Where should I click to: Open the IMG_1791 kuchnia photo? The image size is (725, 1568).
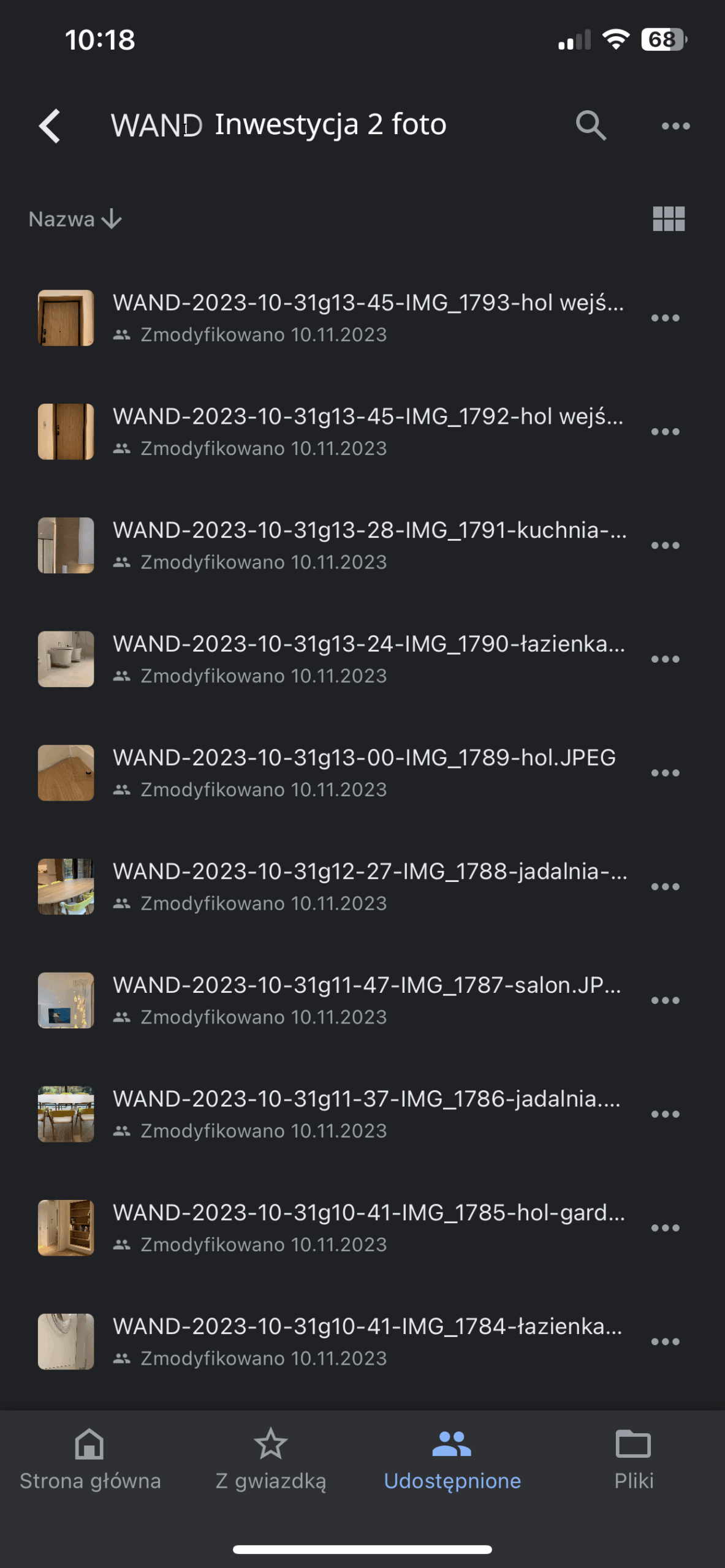(368, 545)
